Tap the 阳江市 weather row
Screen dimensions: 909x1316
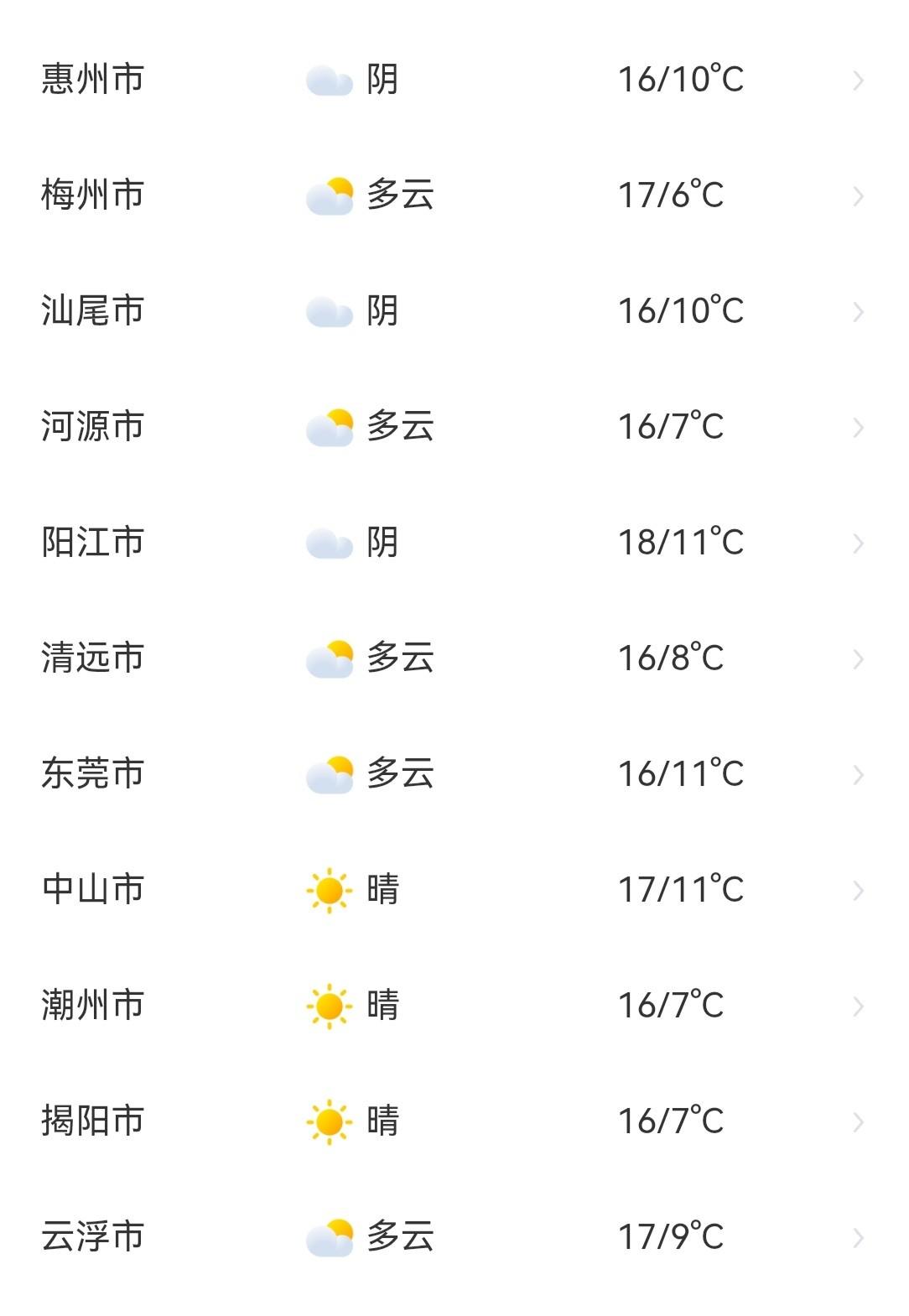453,543
